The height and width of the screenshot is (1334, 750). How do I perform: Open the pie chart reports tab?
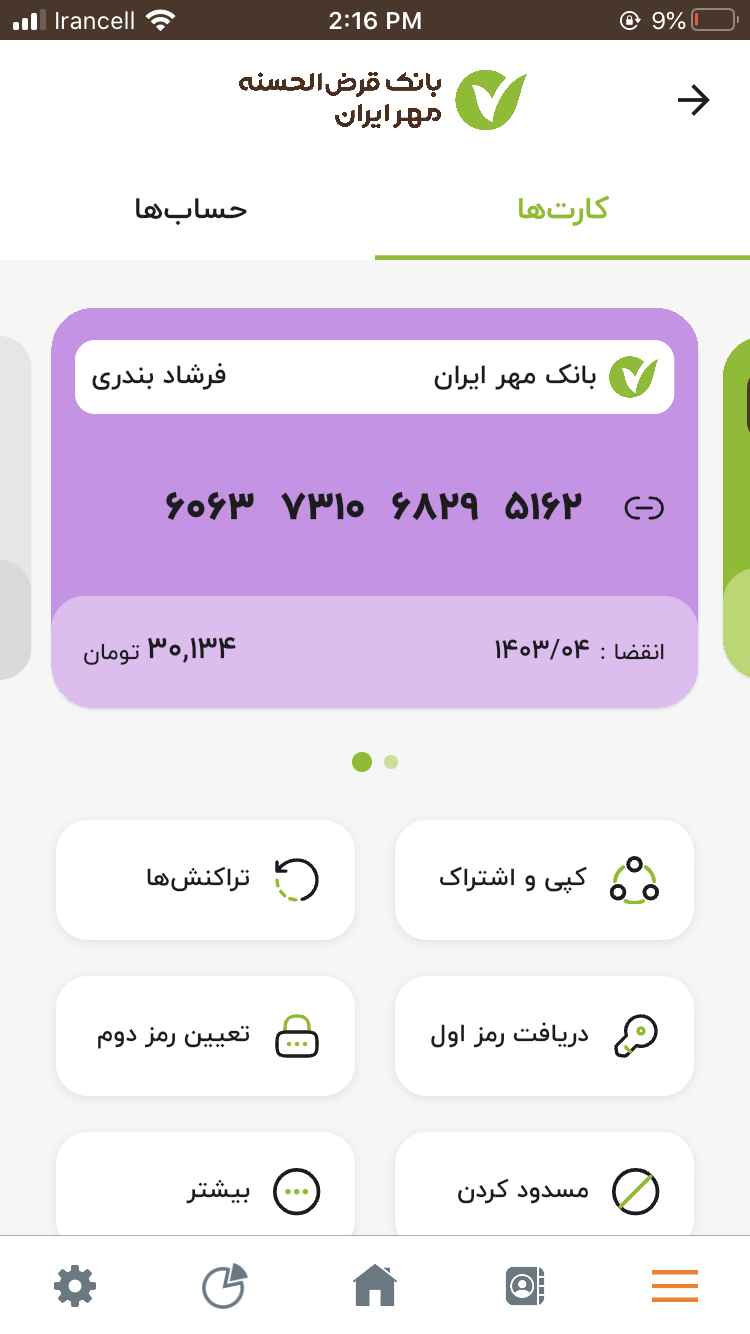point(224,1286)
